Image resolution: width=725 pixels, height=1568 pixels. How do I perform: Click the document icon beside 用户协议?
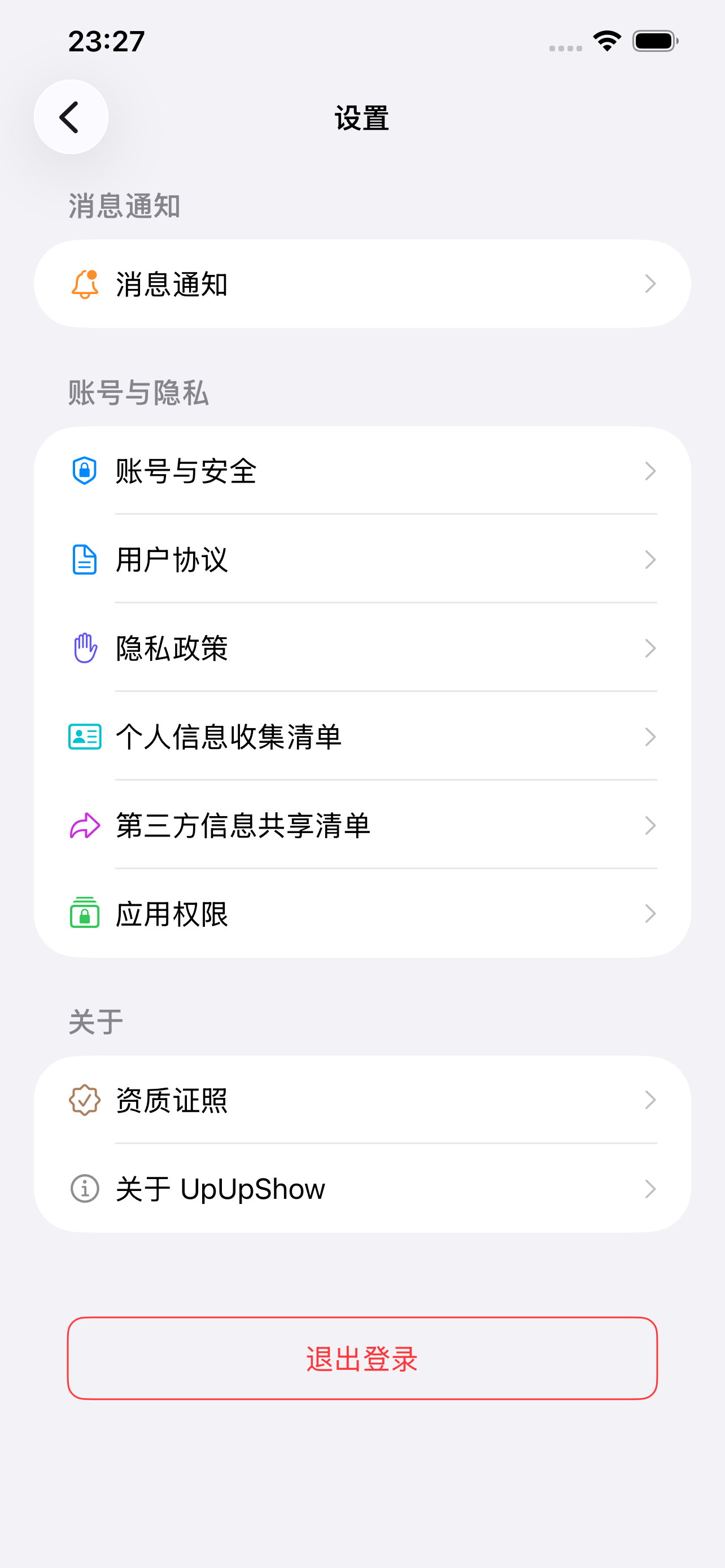pyautogui.click(x=85, y=560)
